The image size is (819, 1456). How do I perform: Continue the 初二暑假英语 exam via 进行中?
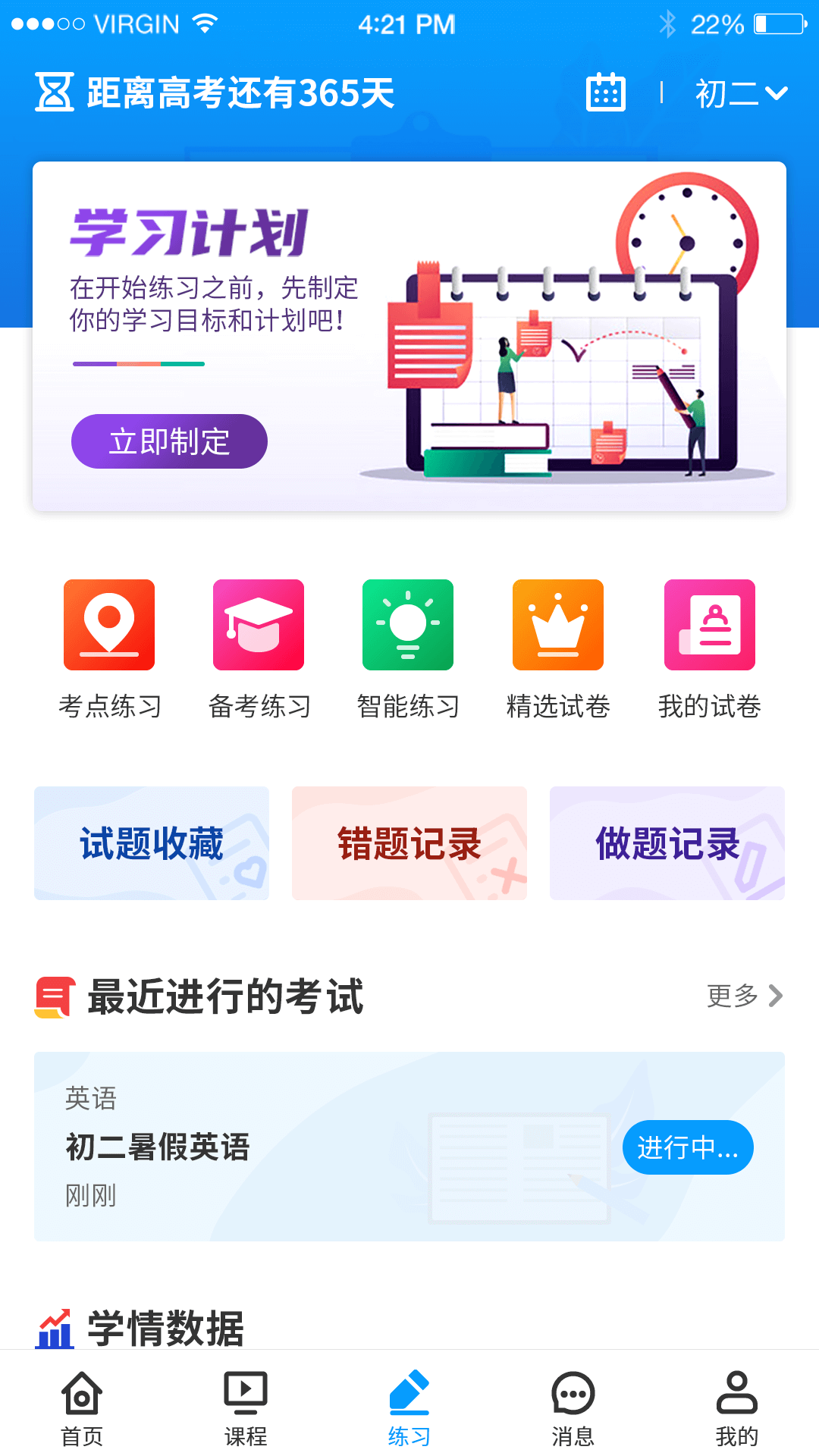point(688,1147)
